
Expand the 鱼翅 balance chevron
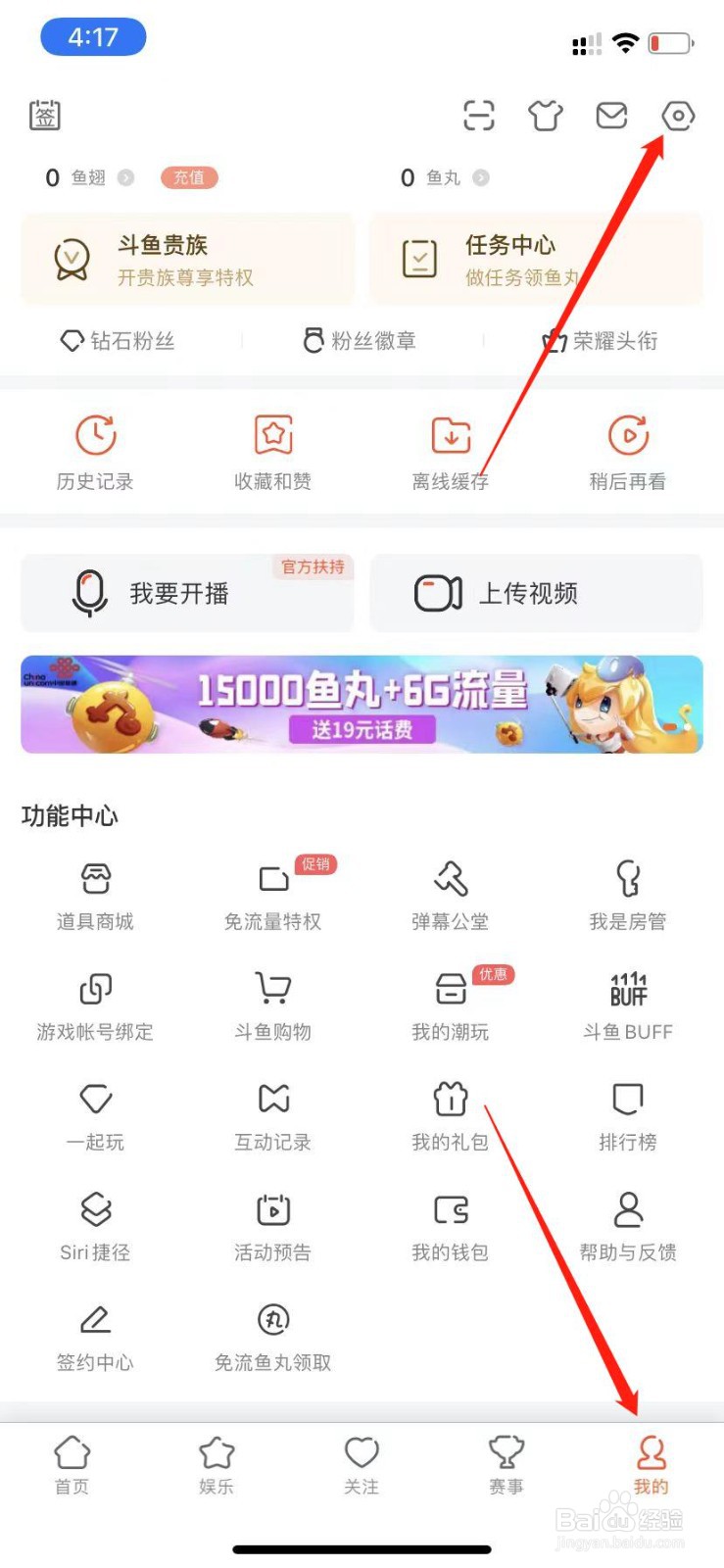coord(124,177)
